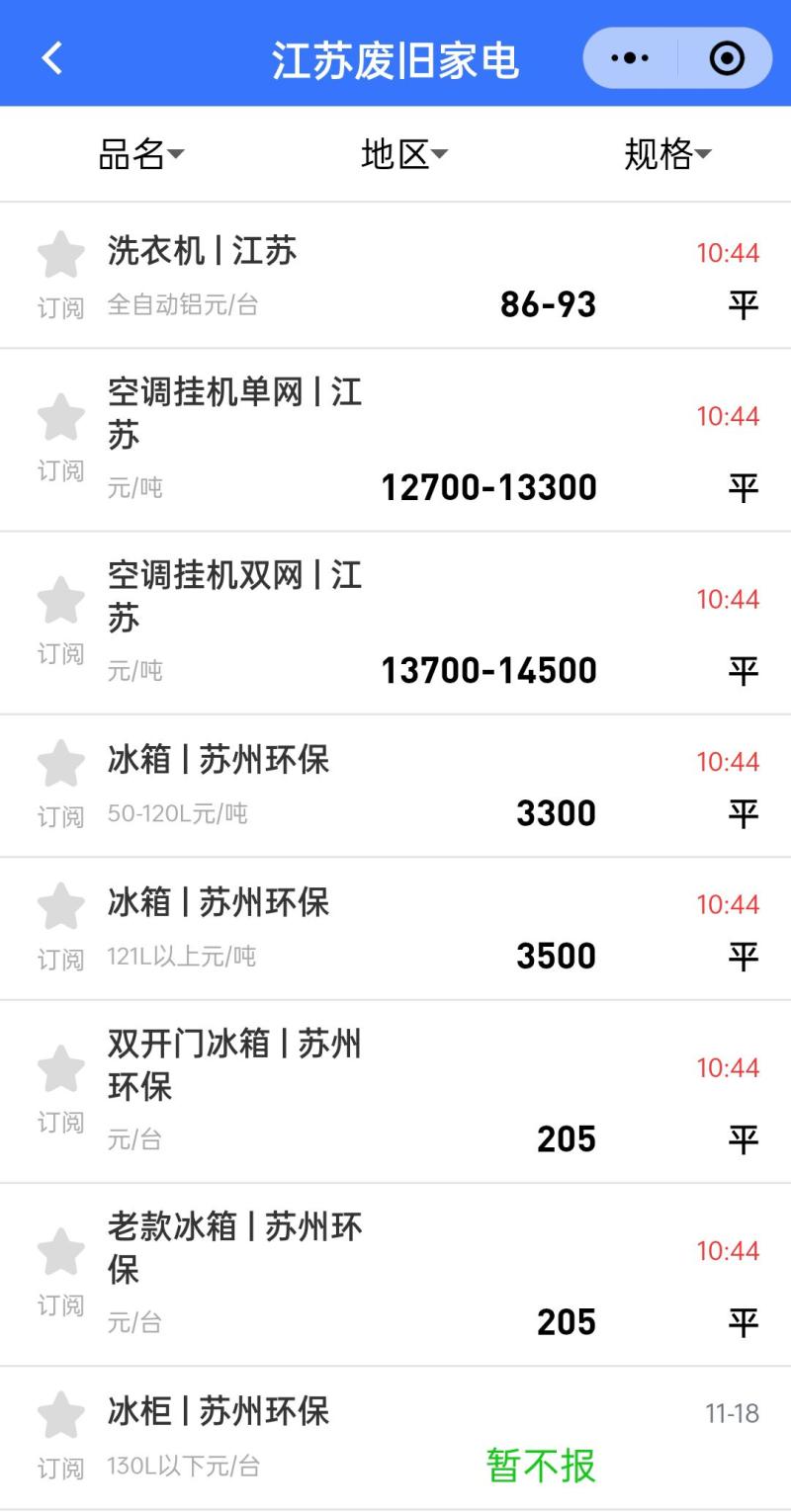The height and width of the screenshot is (1512, 791).
Task: Go back using the header arrow
Action: 52,58
